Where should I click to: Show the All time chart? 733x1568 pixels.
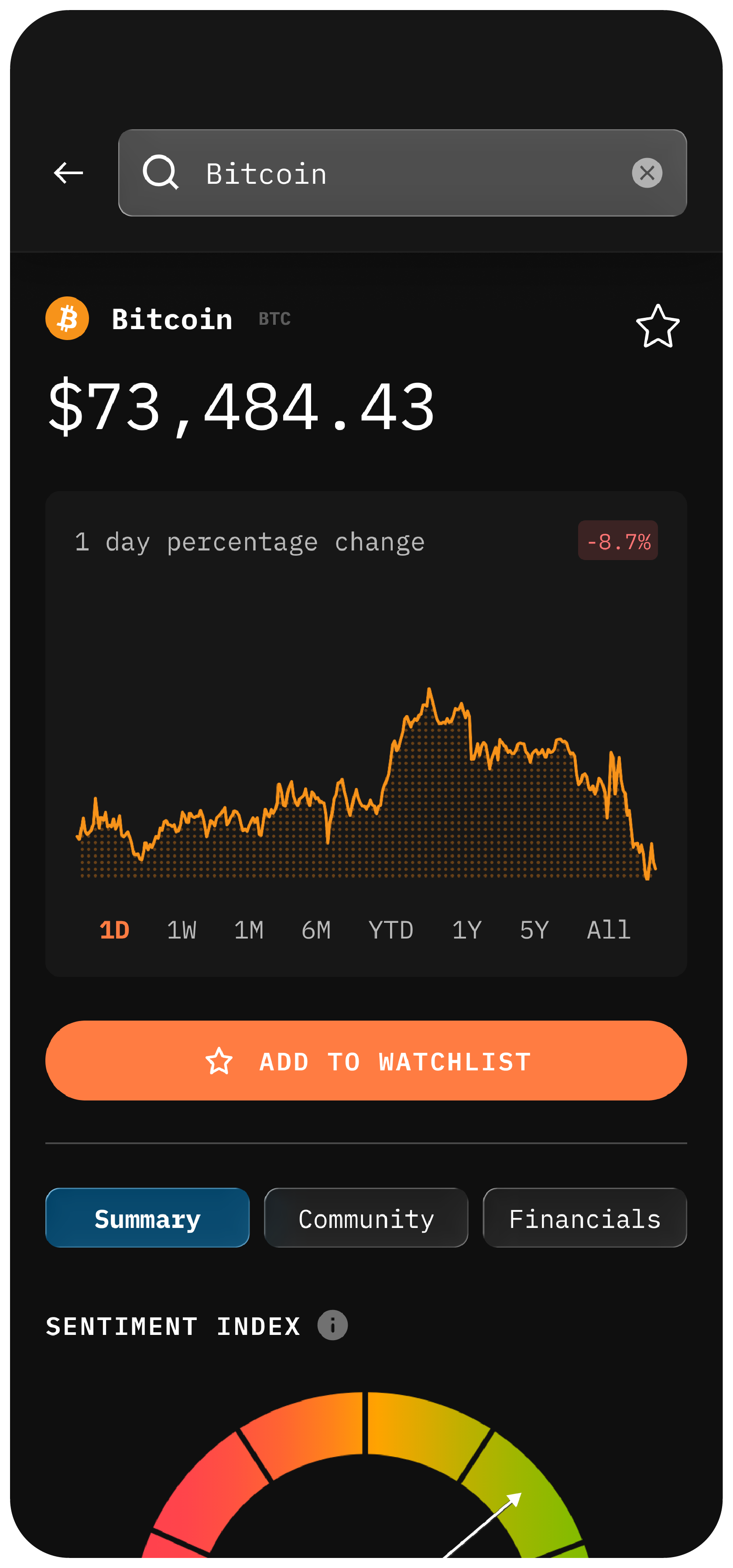tap(608, 930)
